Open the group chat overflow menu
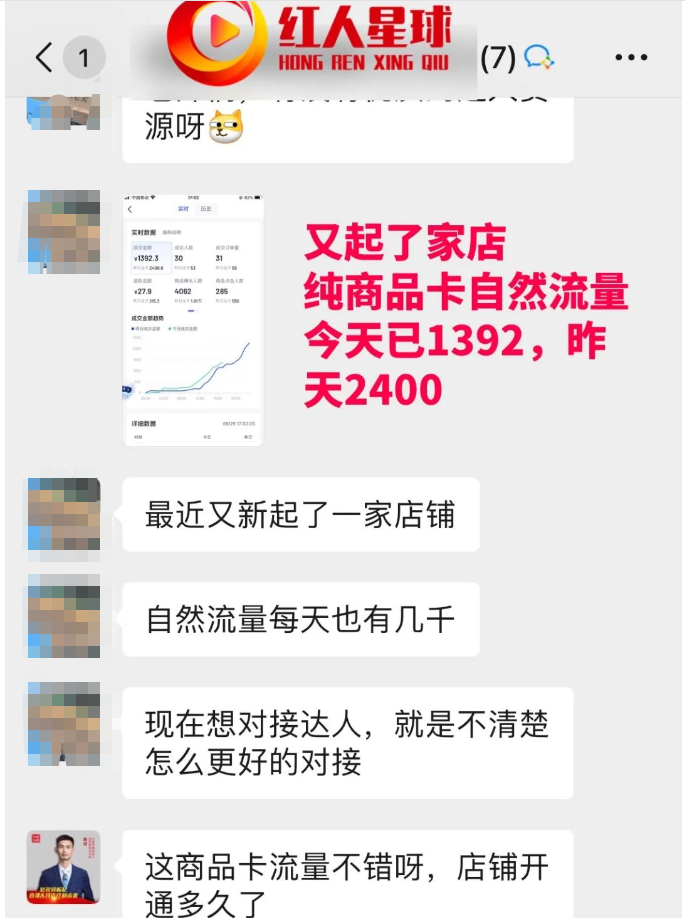 click(x=631, y=58)
